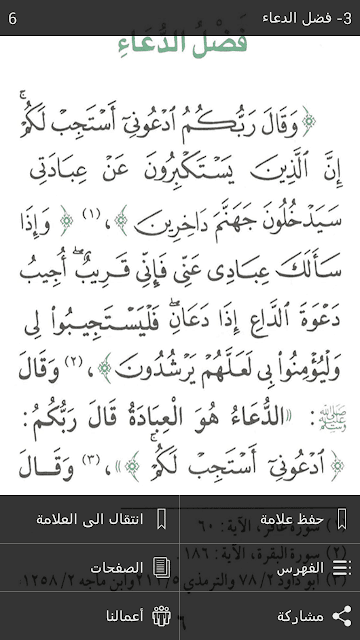
Task: Open the الصفحات pages list
Action: click(x=90, y=567)
